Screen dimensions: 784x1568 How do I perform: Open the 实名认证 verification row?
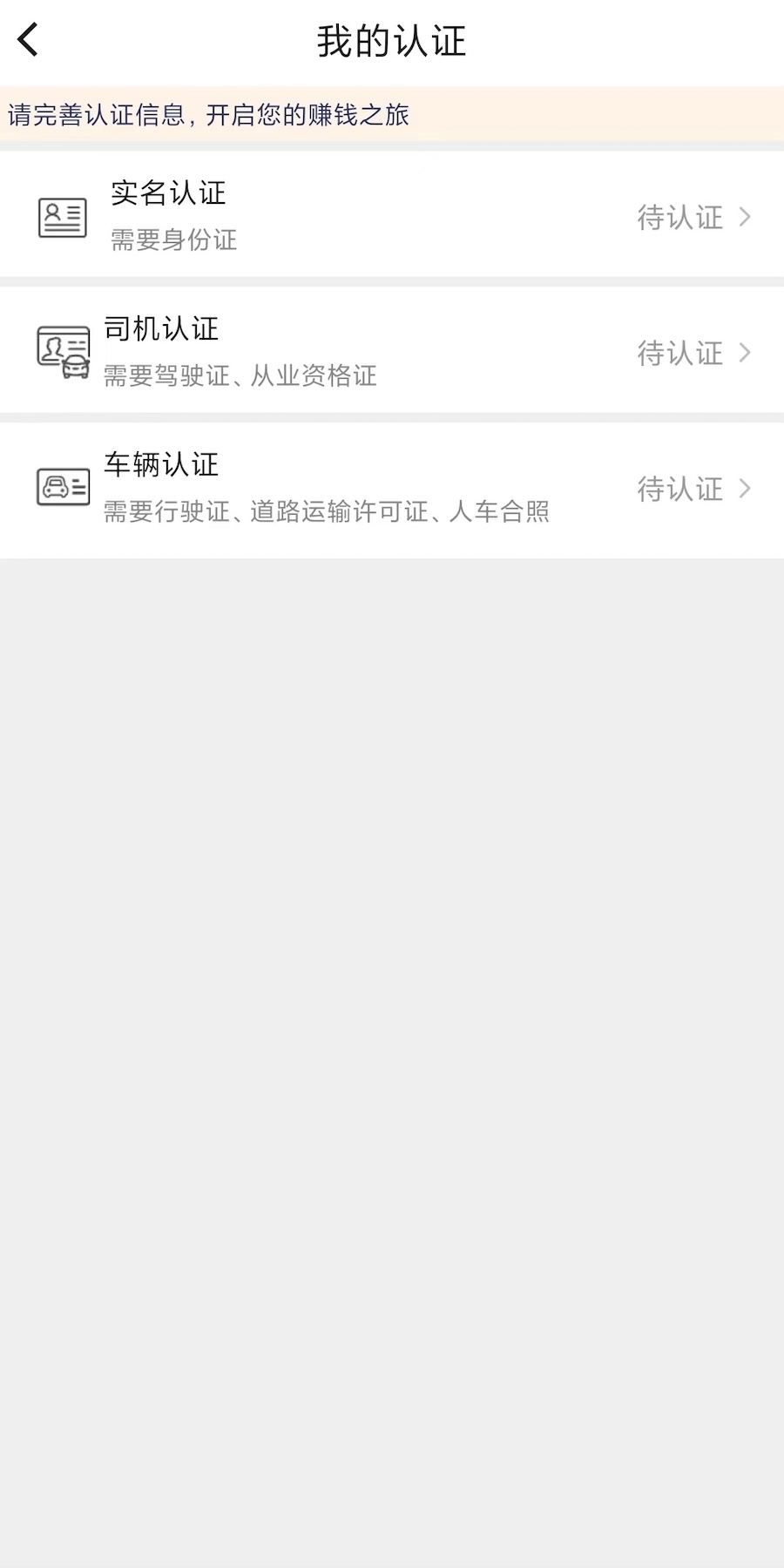[392, 216]
